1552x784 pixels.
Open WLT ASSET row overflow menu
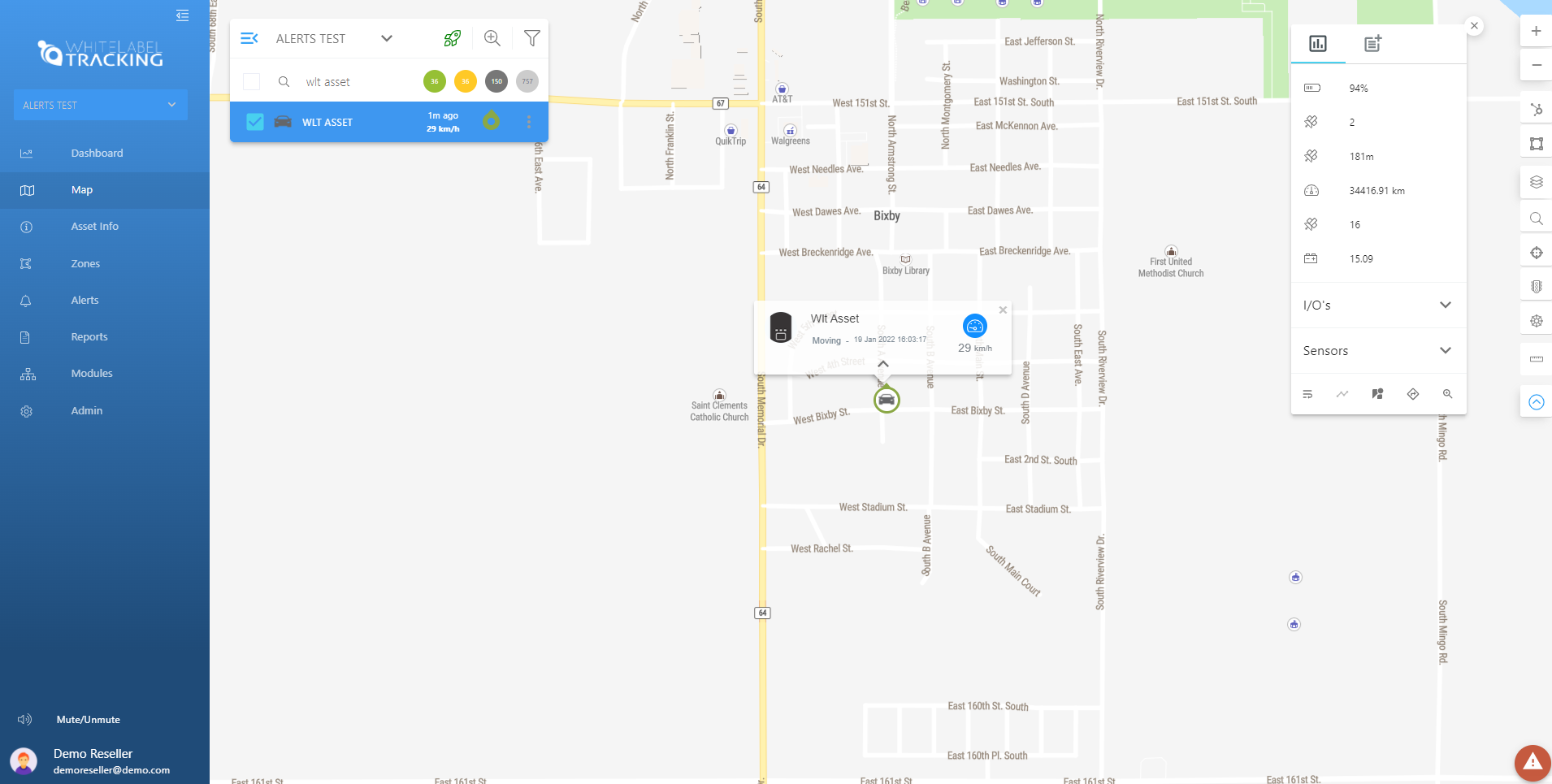[529, 122]
